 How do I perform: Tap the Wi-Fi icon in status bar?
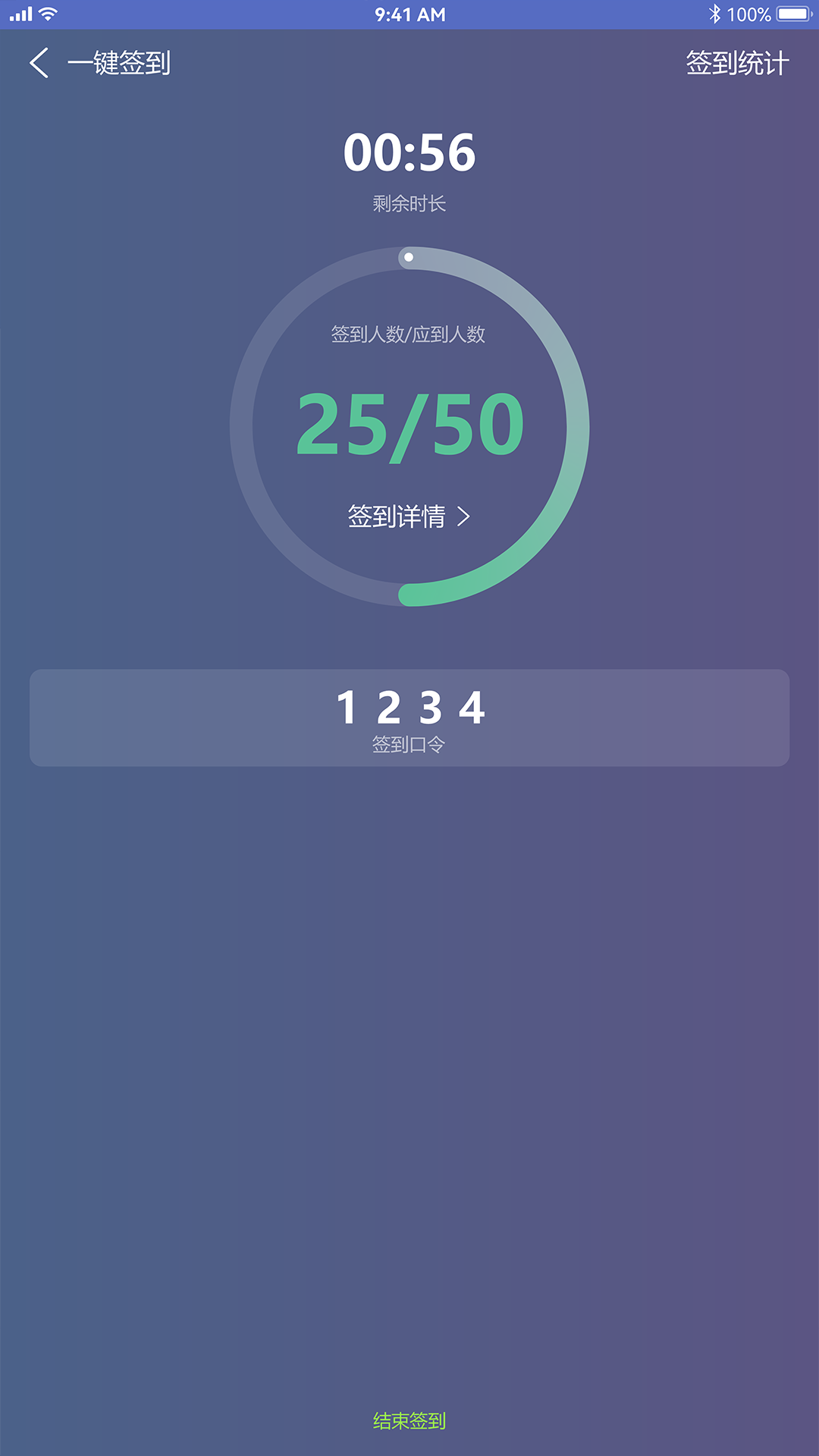coord(47,12)
